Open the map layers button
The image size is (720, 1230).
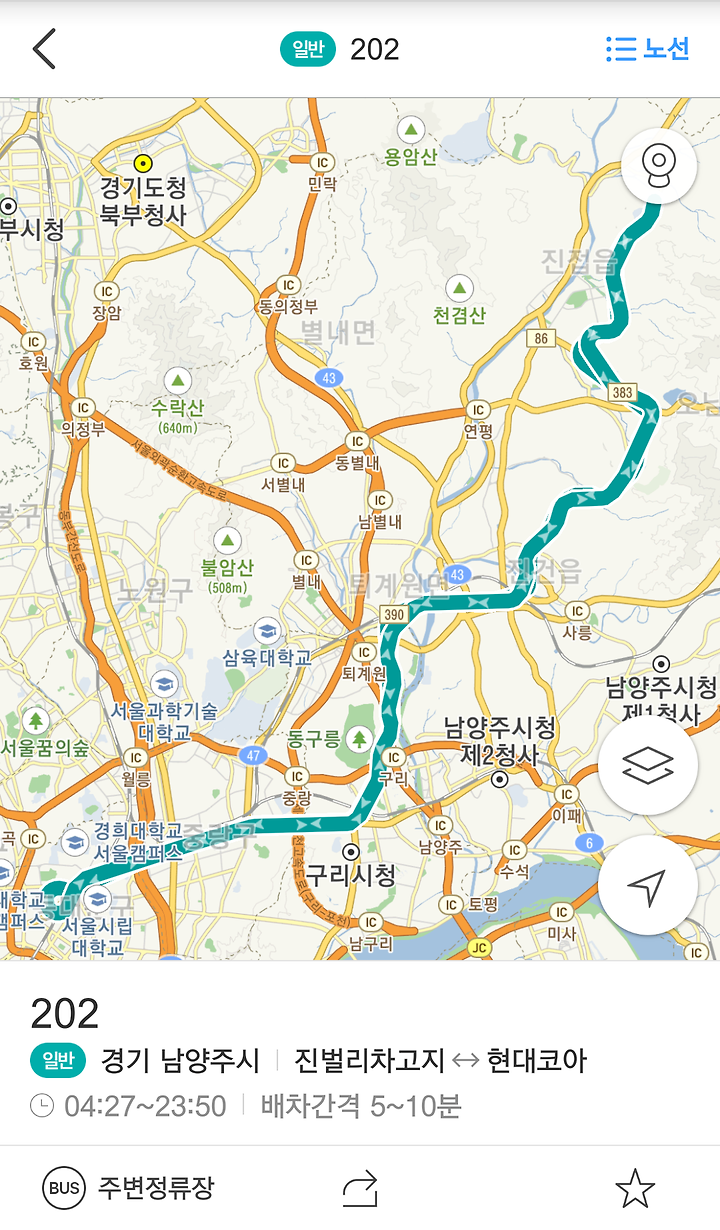point(648,766)
